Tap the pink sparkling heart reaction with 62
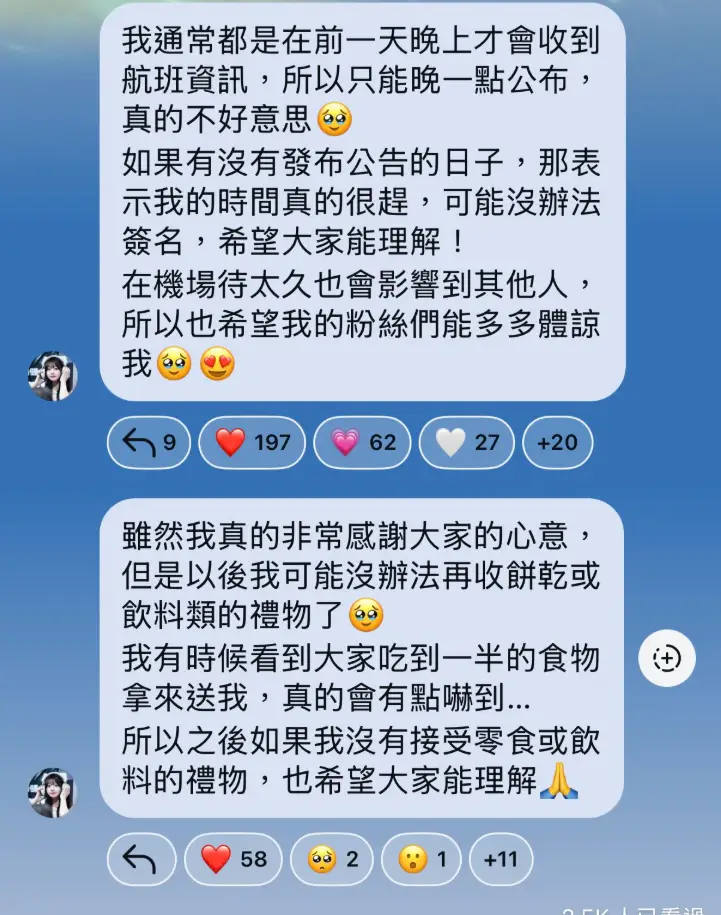The height and width of the screenshot is (915, 721). click(363, 442)
